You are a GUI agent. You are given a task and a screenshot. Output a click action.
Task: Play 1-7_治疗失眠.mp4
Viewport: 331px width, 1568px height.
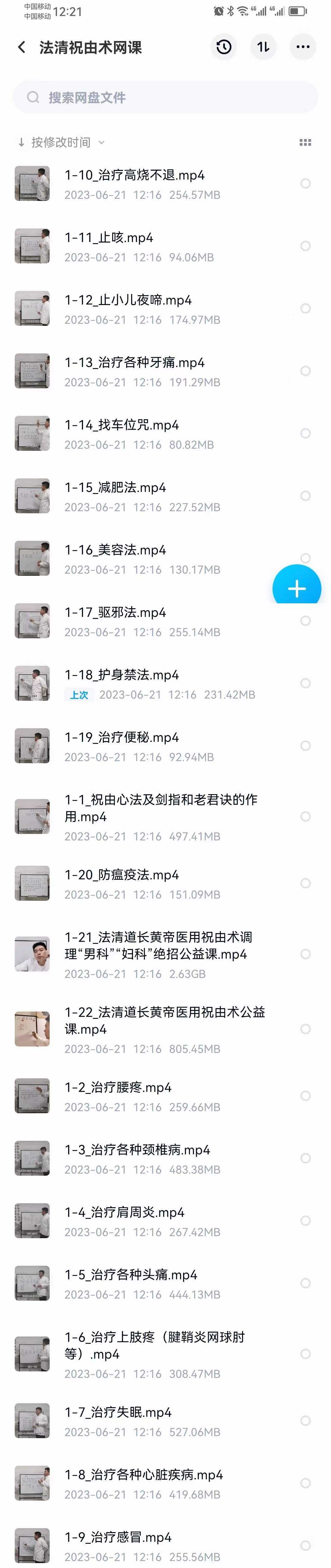118,1412
